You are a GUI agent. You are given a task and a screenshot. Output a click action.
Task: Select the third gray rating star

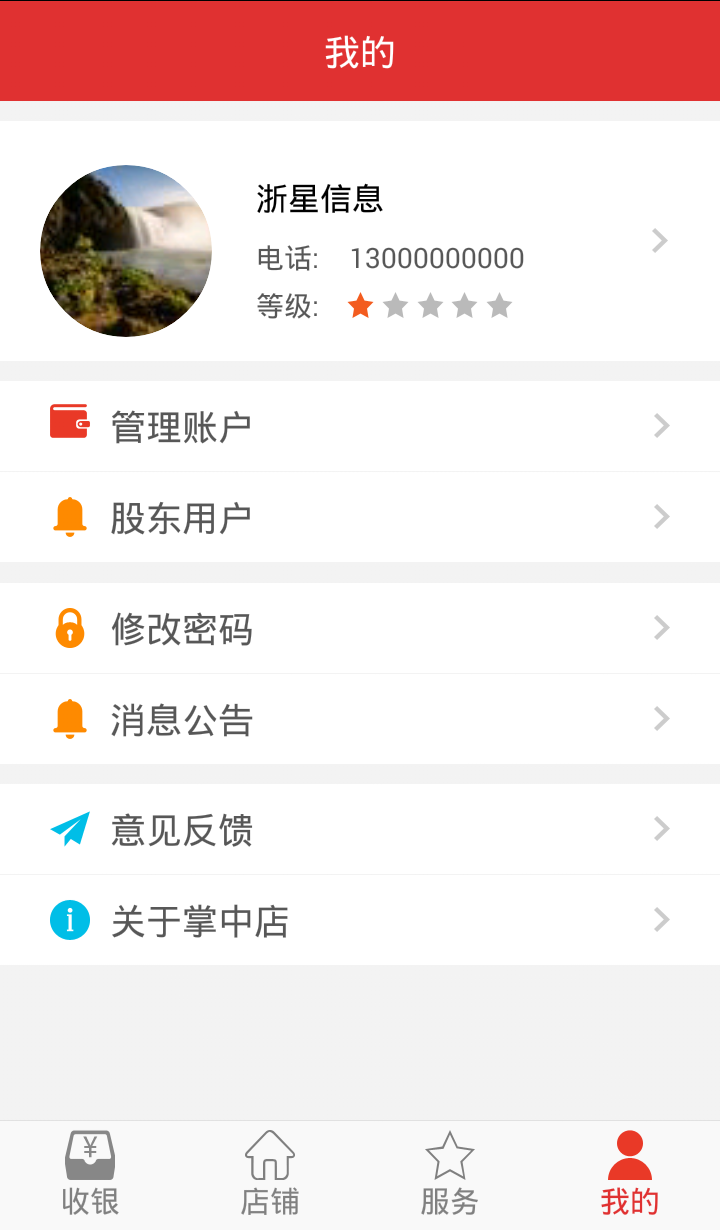coord(432,305)
